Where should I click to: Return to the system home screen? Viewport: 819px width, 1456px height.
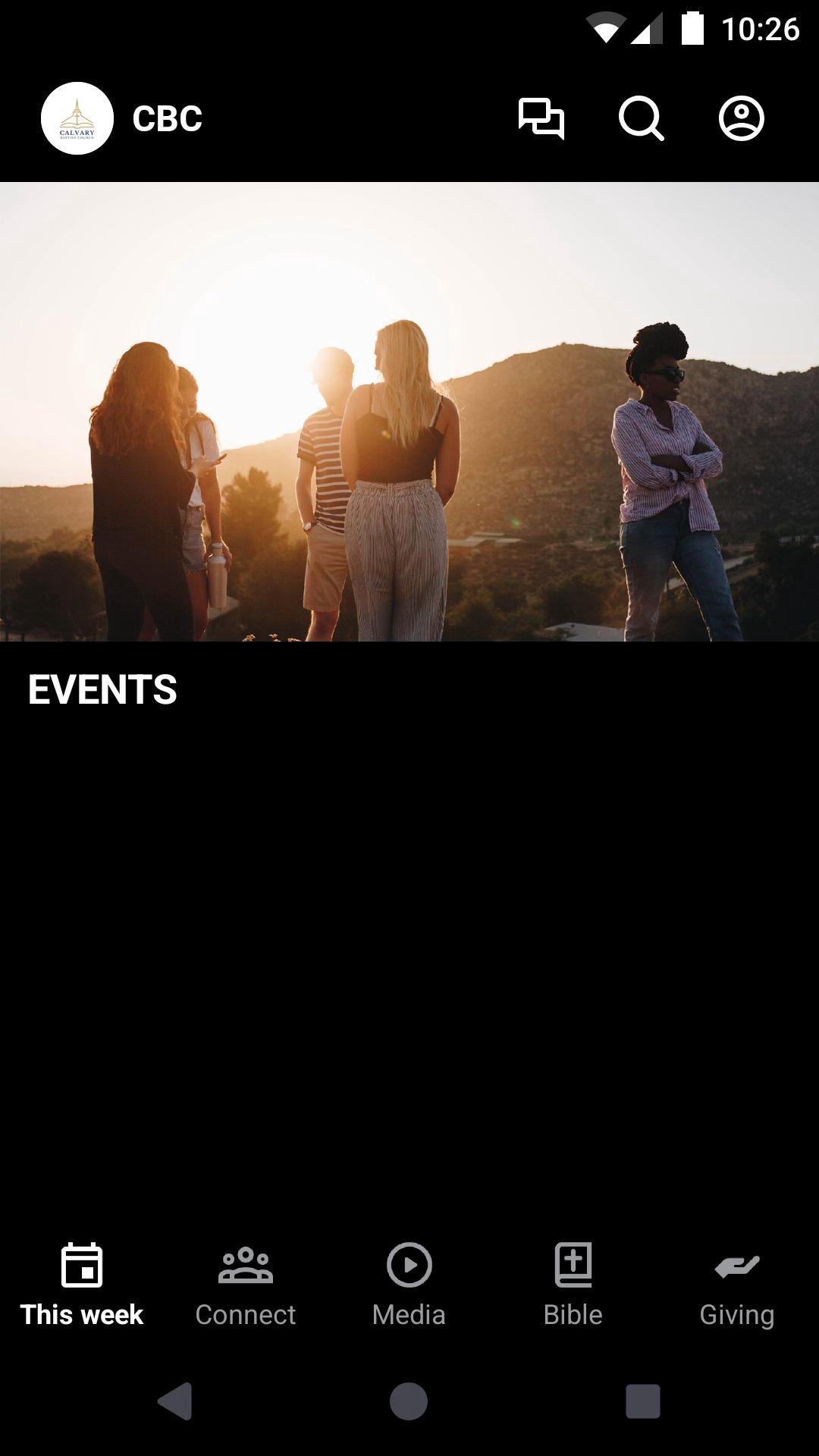tap(409, 1401)
